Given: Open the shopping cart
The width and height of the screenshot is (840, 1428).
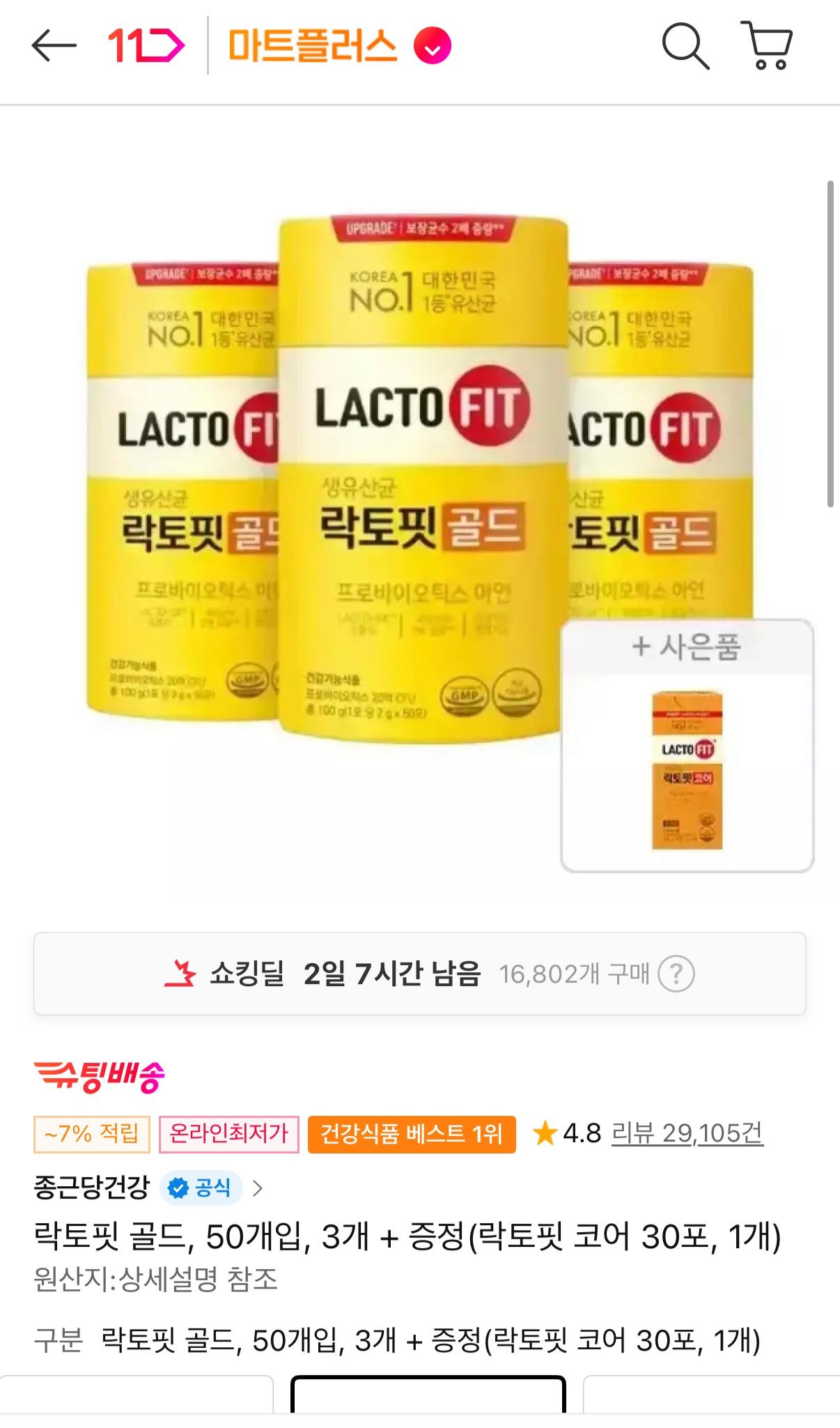Looking at the screenshot, I should (x=770, y=47).
